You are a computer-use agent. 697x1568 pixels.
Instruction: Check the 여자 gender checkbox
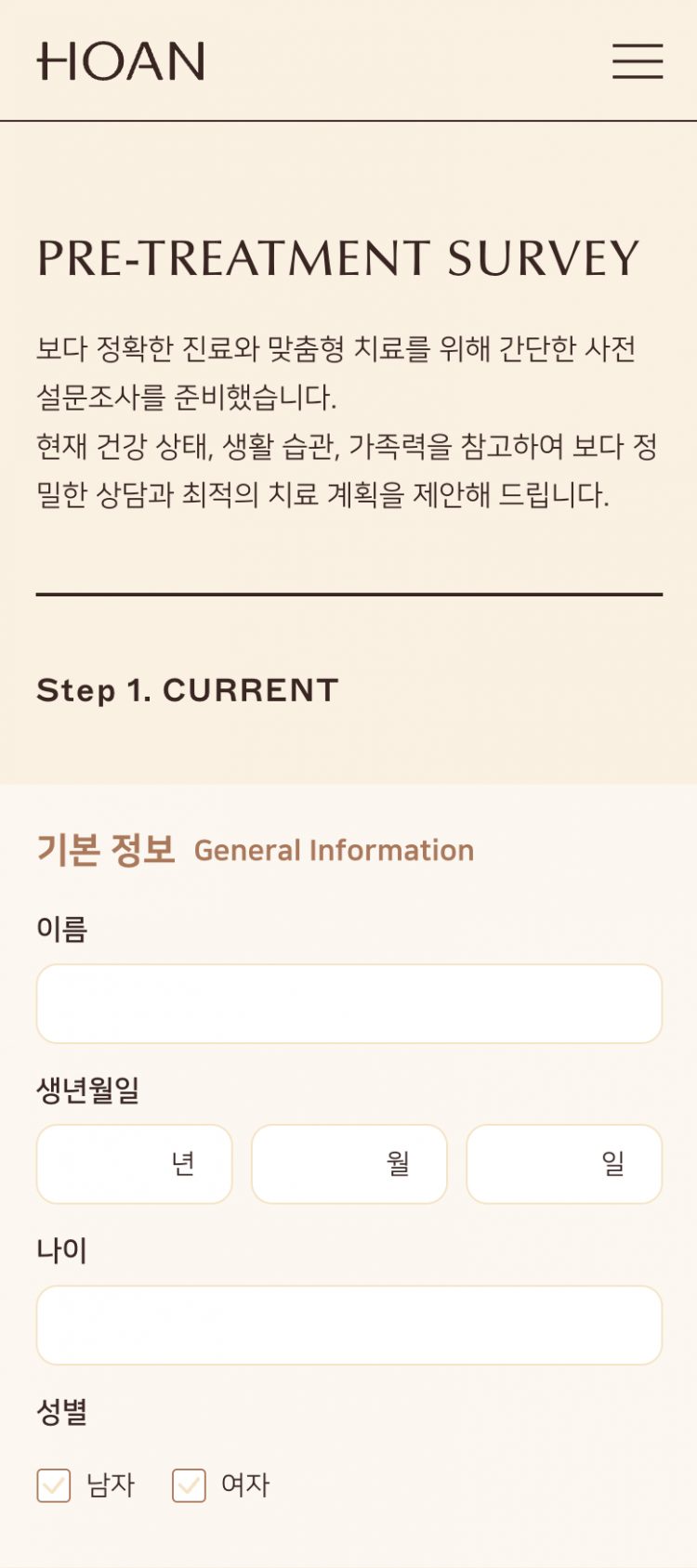point(189,1485)
